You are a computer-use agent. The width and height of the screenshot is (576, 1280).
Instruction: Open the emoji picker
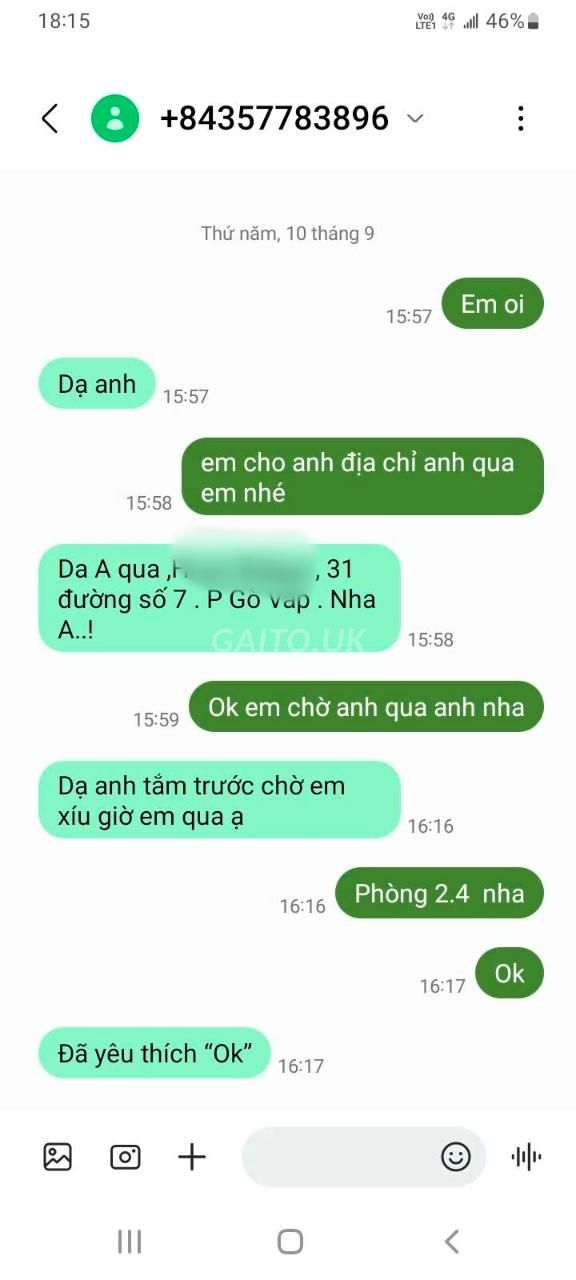pyautogui.click(x=456, y=1157)
